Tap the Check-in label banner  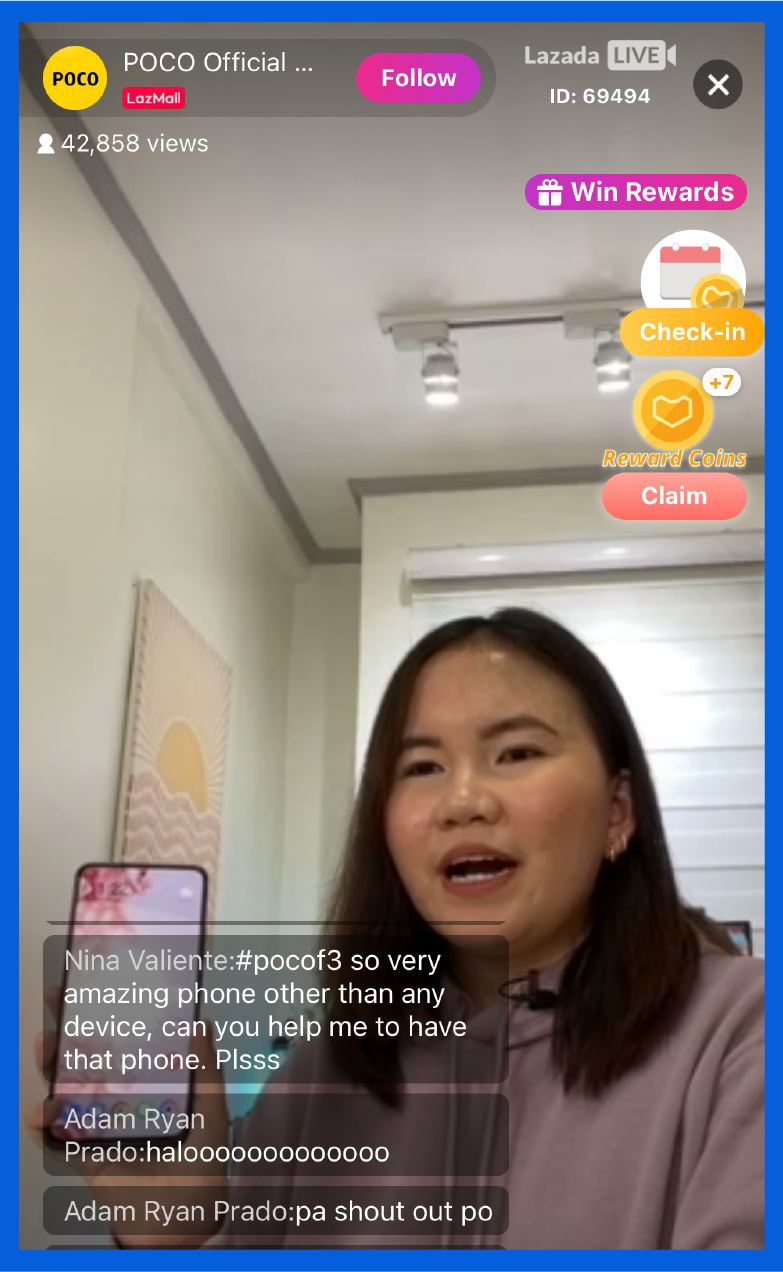point(693,332)
